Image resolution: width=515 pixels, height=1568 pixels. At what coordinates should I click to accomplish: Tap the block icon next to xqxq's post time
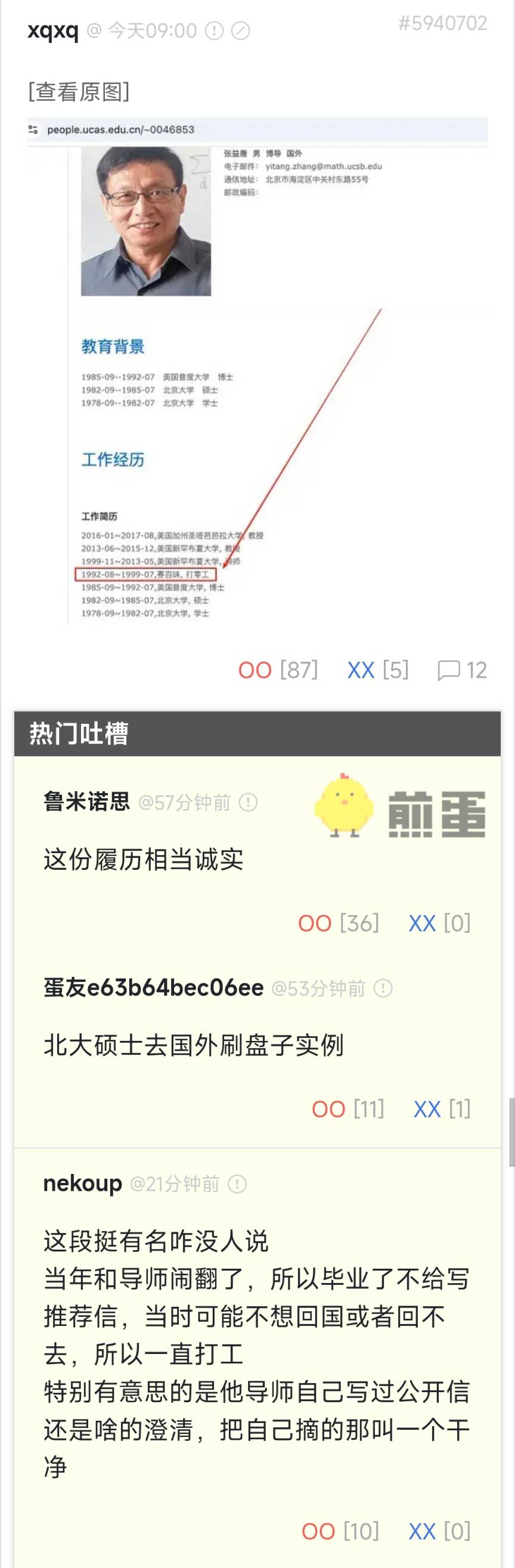[241, 30]
